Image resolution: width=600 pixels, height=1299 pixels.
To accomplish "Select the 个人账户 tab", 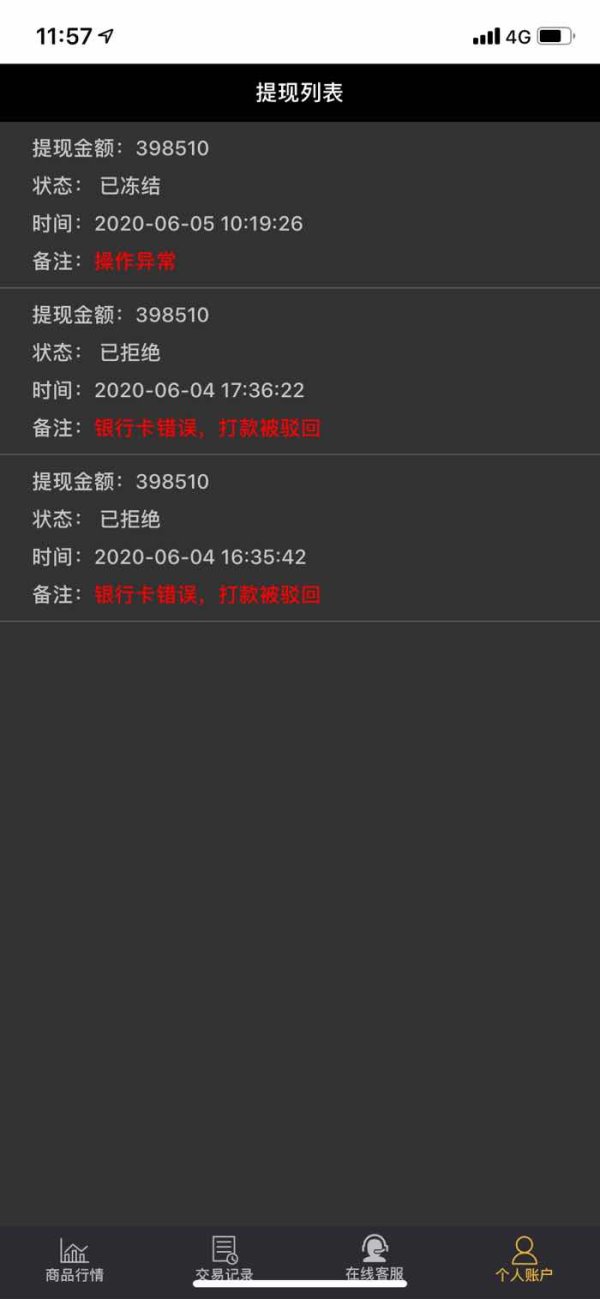I will [x=524, y=1259].
